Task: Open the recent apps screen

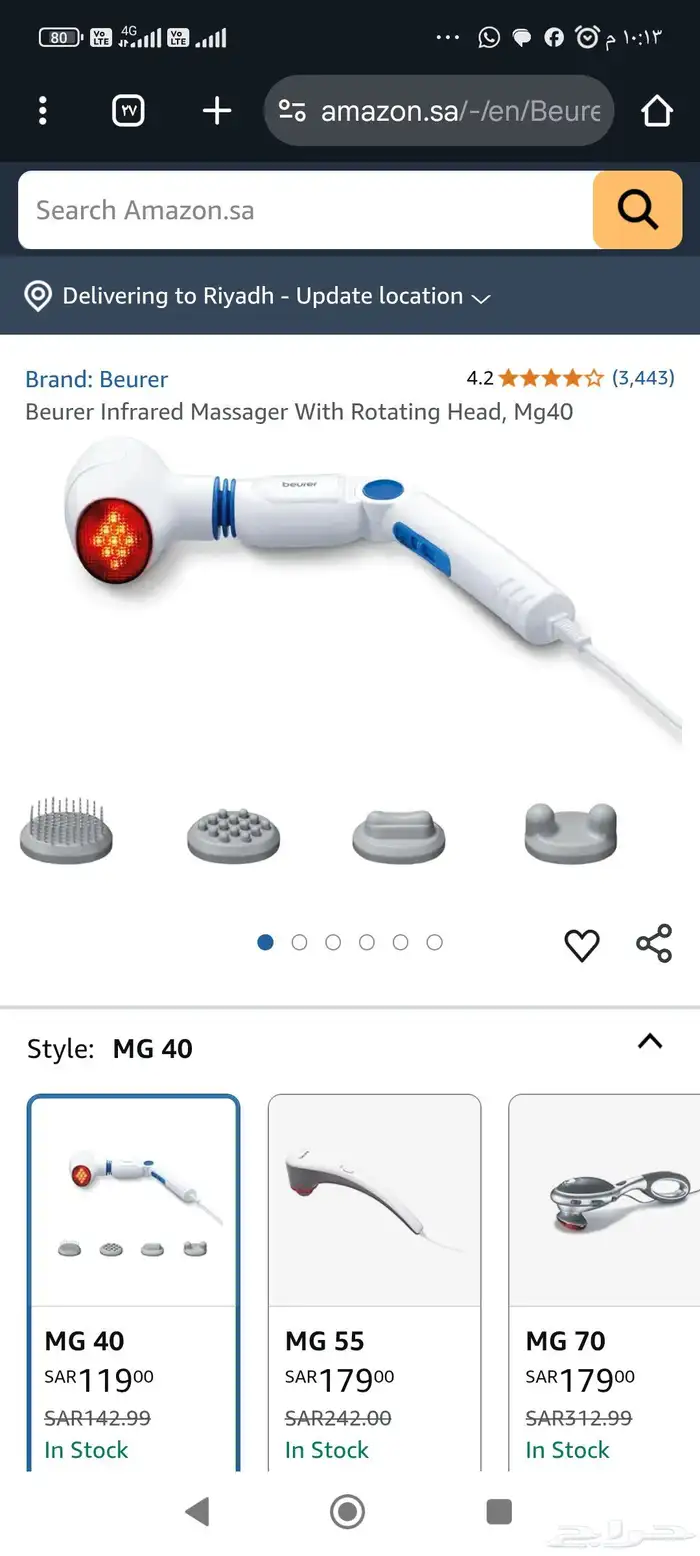Action: [498, 1511]
